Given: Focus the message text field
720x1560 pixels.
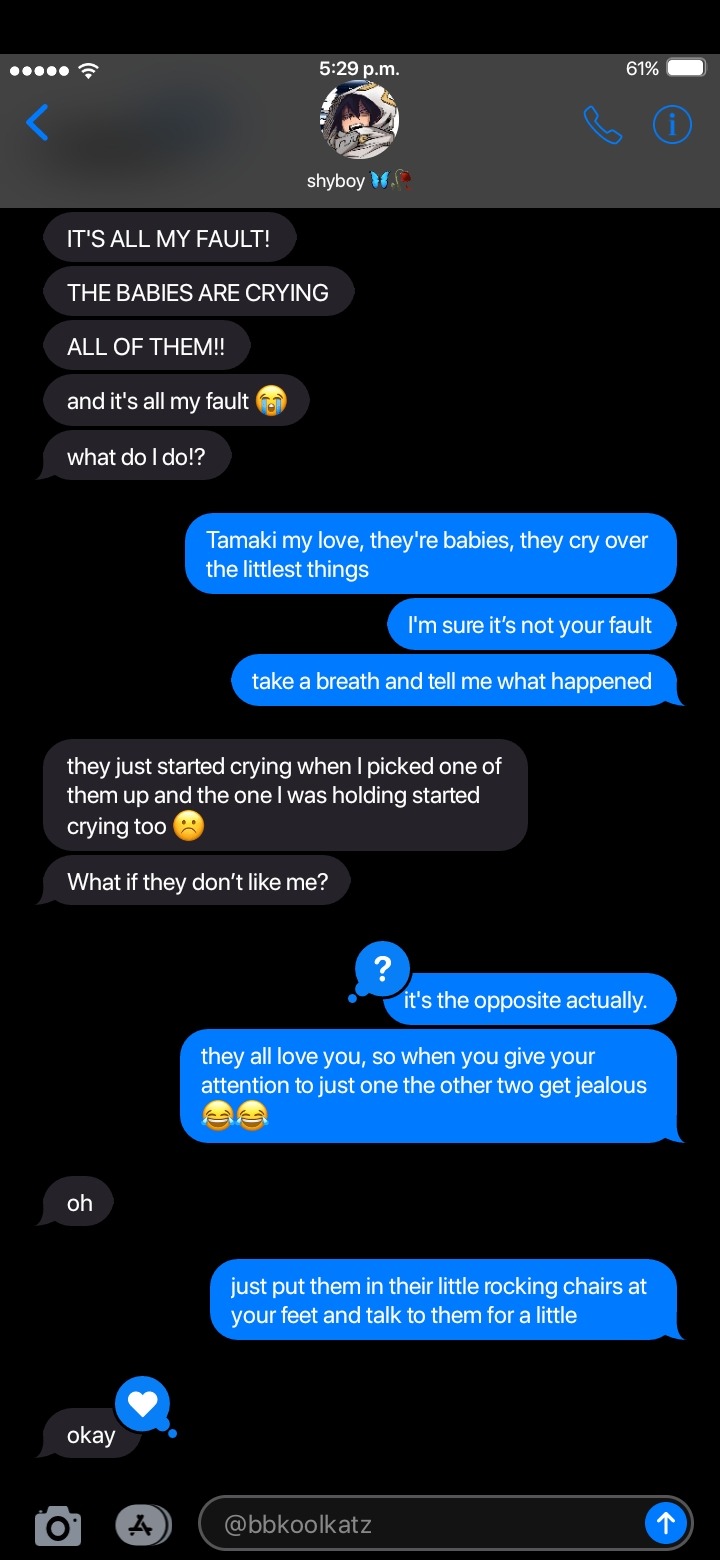Looking at the screenshot, I should [x=420, y=1524].
